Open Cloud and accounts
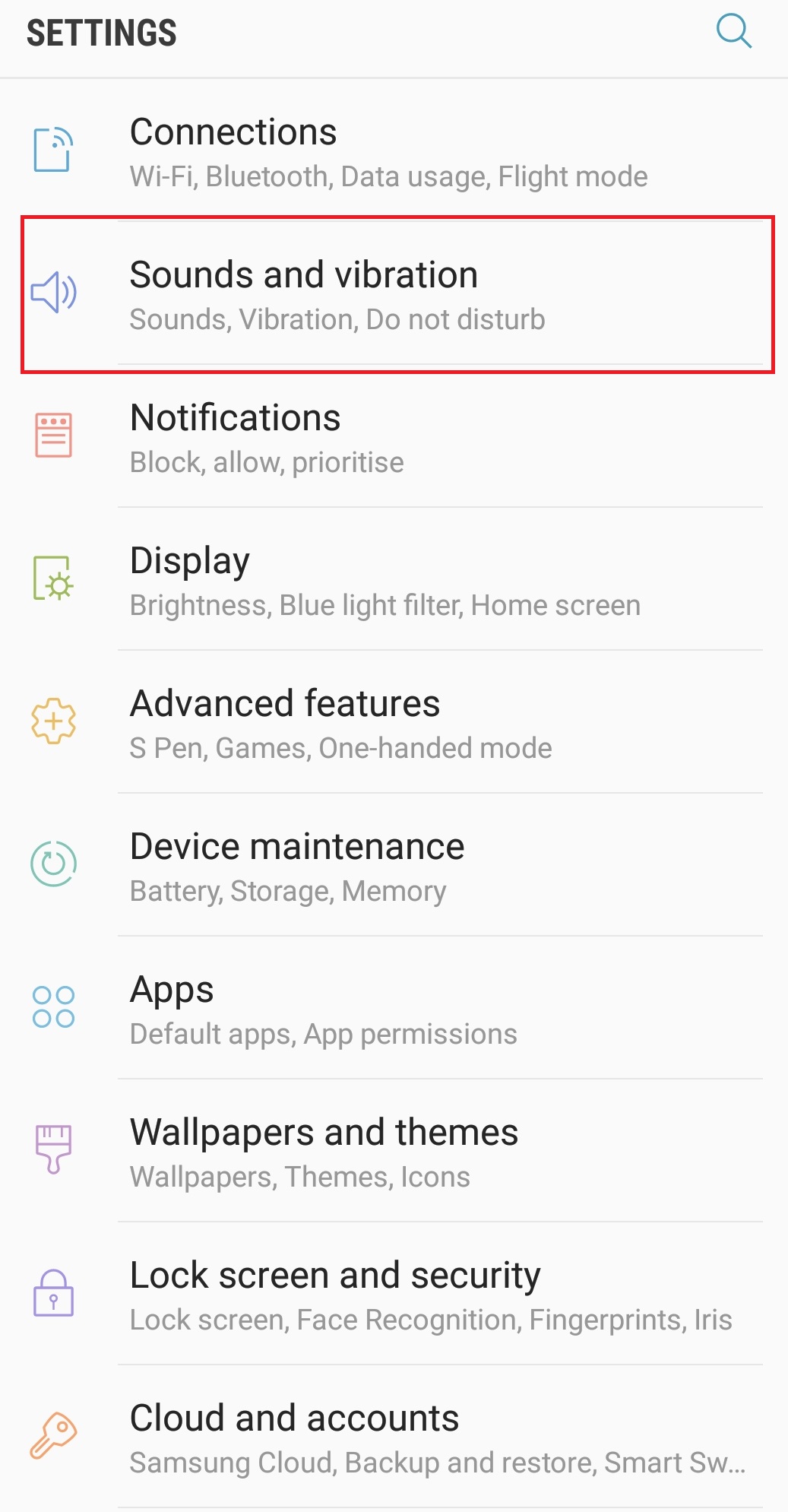 pyautogui.click(x=394, y=1436)
